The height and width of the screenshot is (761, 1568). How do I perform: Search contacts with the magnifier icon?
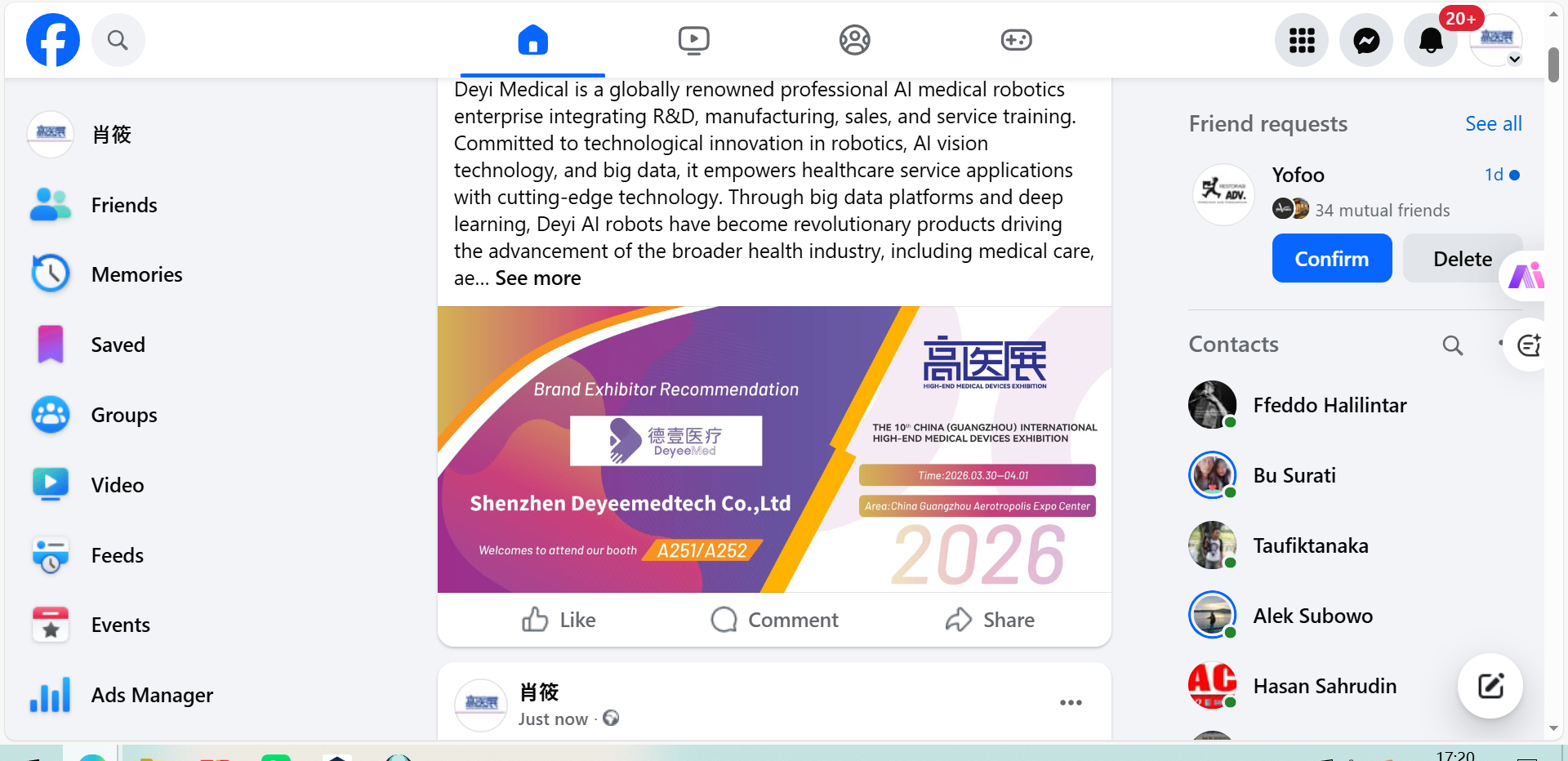(1452, 345)
